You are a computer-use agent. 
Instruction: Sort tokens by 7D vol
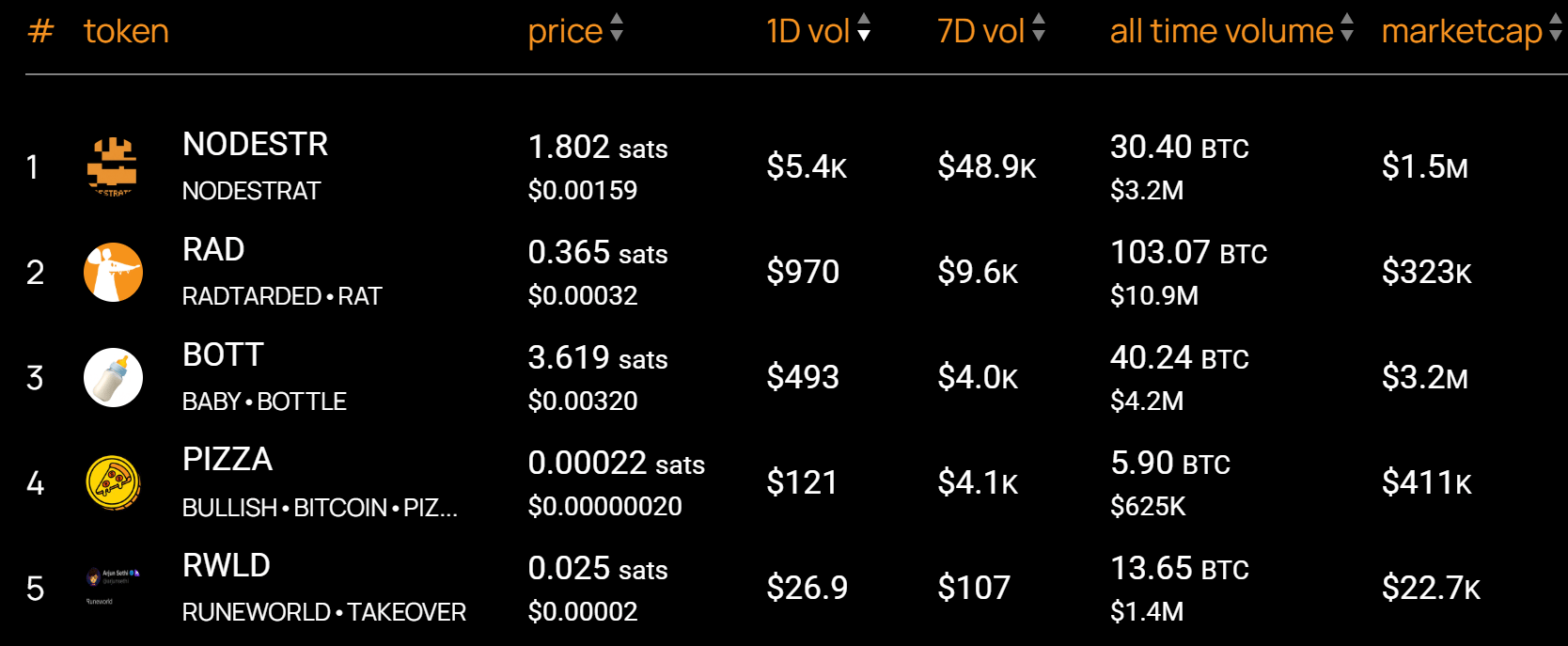coord(990,31)
